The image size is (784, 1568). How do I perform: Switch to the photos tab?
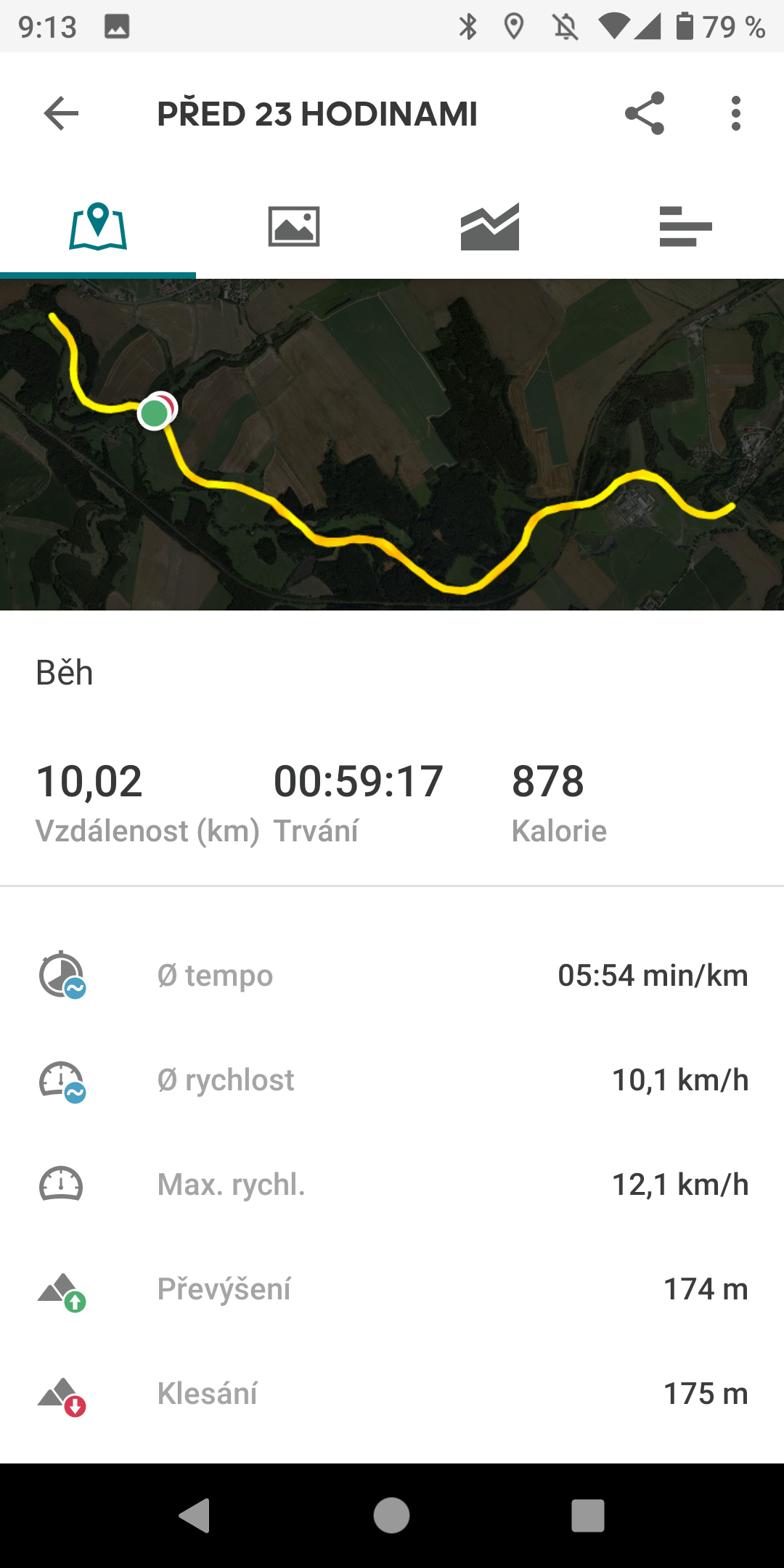click(x=294, y=226)
